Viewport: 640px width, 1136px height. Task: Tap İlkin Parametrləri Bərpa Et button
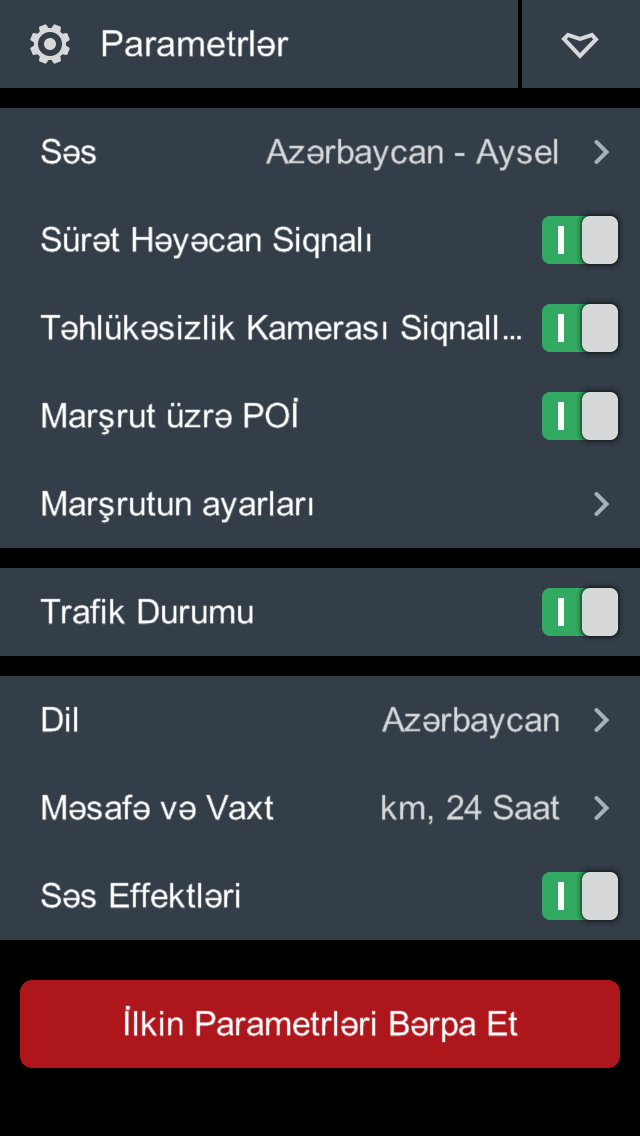320,1024
